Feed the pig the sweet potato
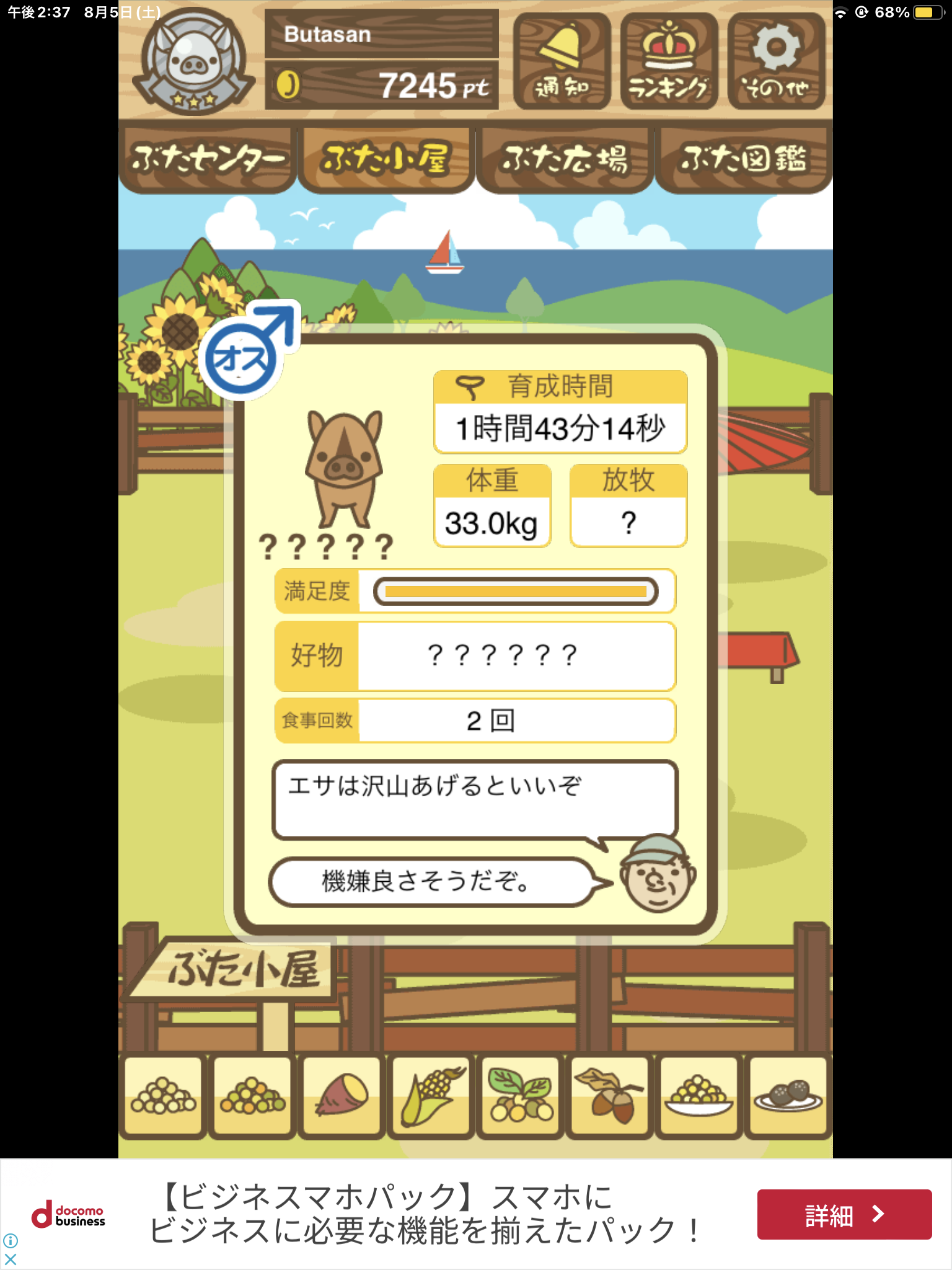The width and height of the screenshot is (952, 1270). 342,1097
